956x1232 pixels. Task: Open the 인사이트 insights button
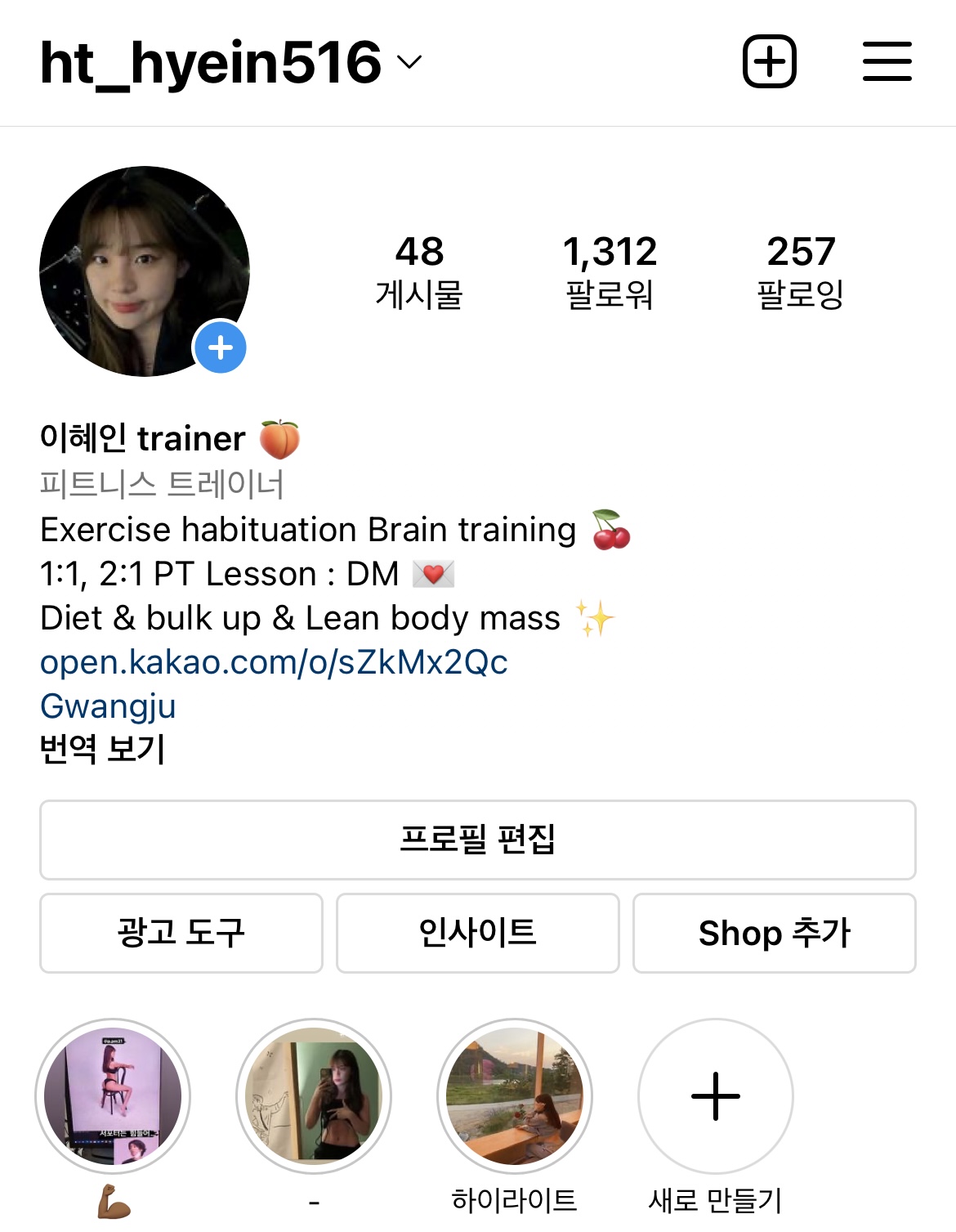point(477,933)
